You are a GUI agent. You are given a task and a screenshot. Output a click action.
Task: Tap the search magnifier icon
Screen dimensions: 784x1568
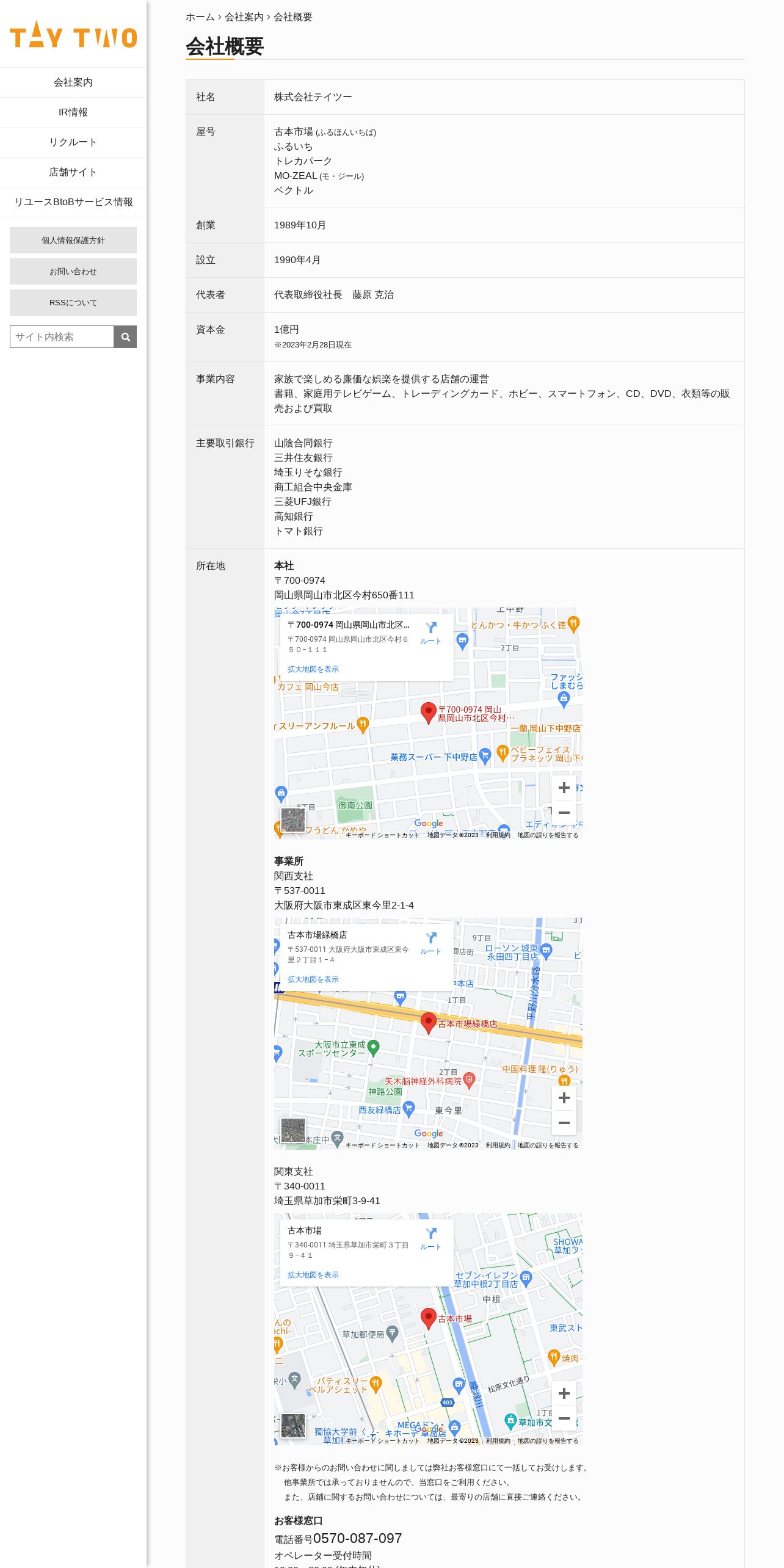pos(125,337)
